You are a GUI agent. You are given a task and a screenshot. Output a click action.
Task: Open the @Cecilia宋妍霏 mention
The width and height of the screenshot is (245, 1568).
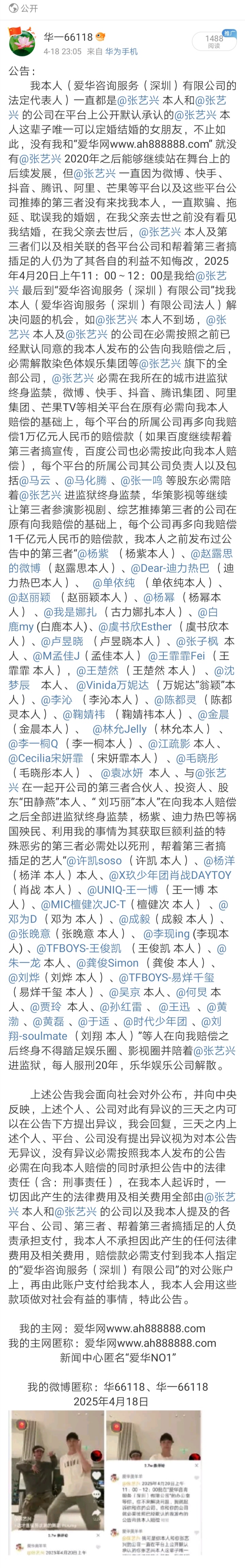tap(46, 758)
